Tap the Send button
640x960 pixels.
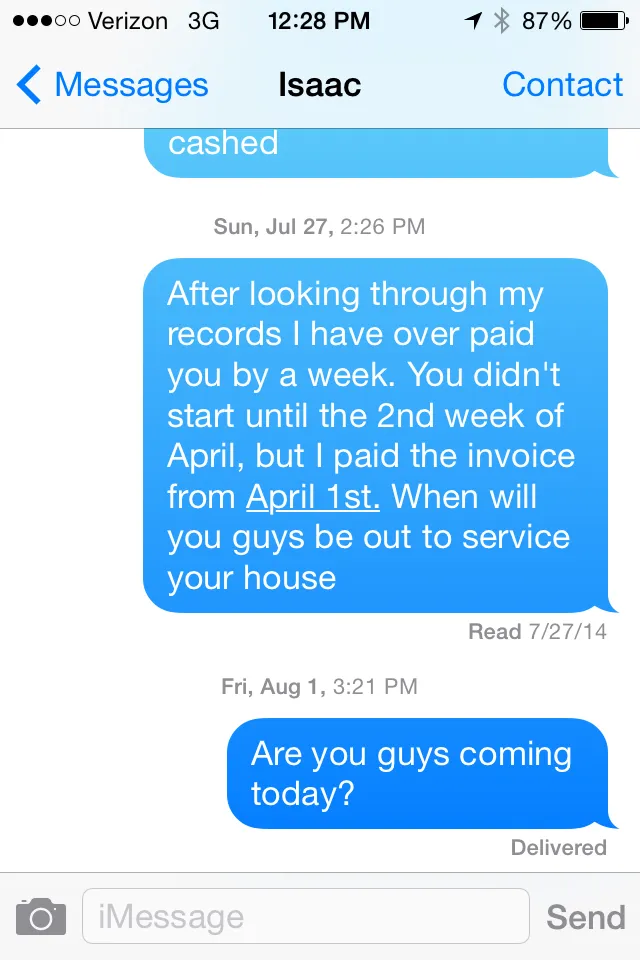click(x=586, y=916)
